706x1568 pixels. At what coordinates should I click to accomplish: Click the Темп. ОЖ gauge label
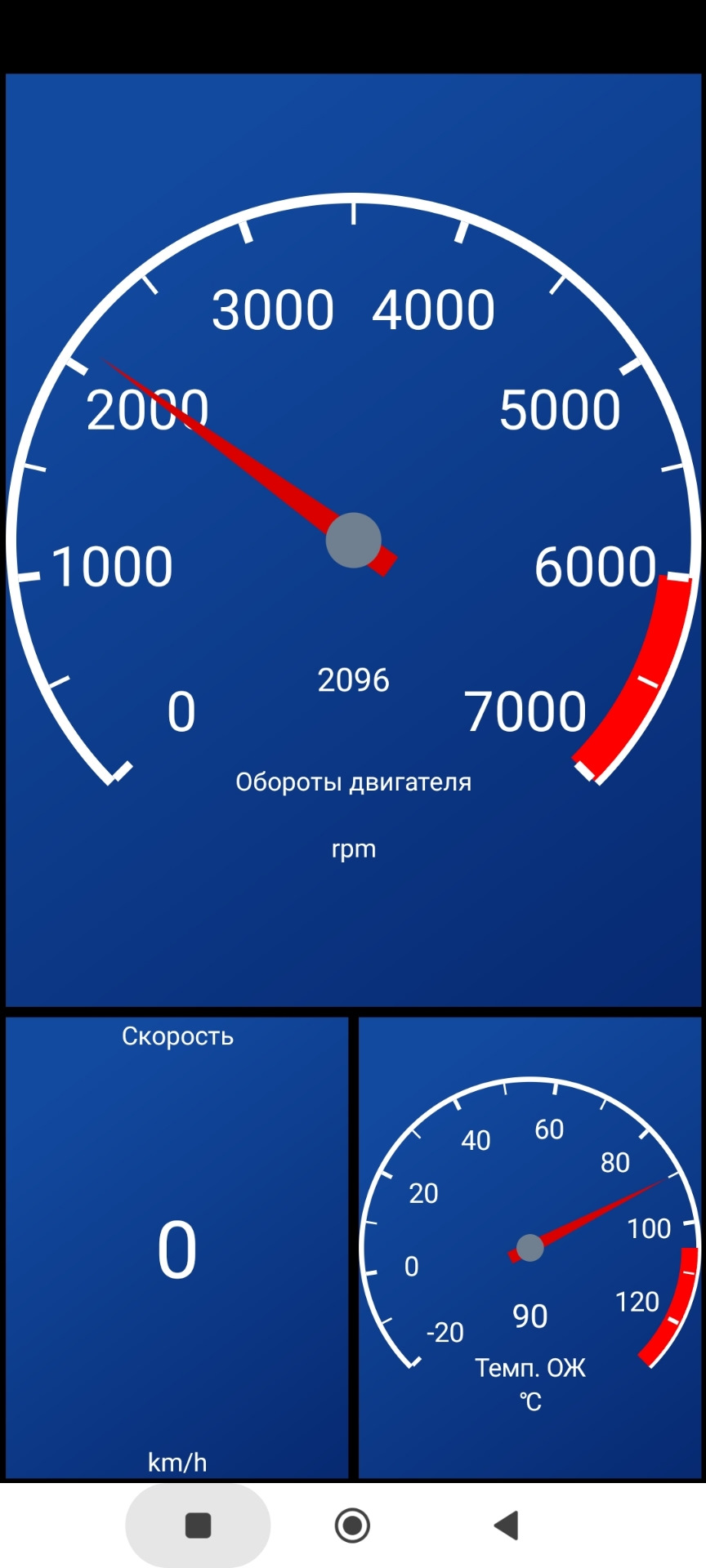pyautogui.click(x=531, y=1369)
